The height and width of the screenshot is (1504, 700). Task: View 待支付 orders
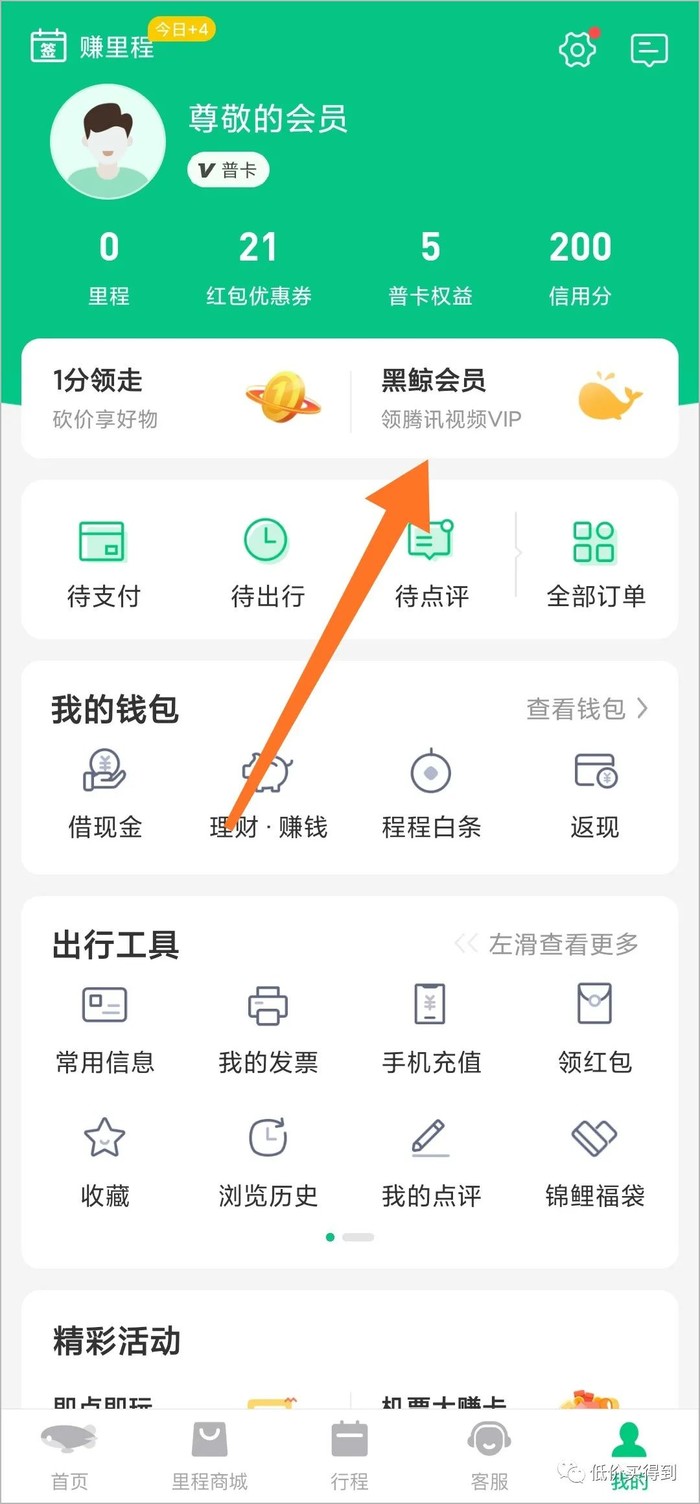[x=103, y=563]
